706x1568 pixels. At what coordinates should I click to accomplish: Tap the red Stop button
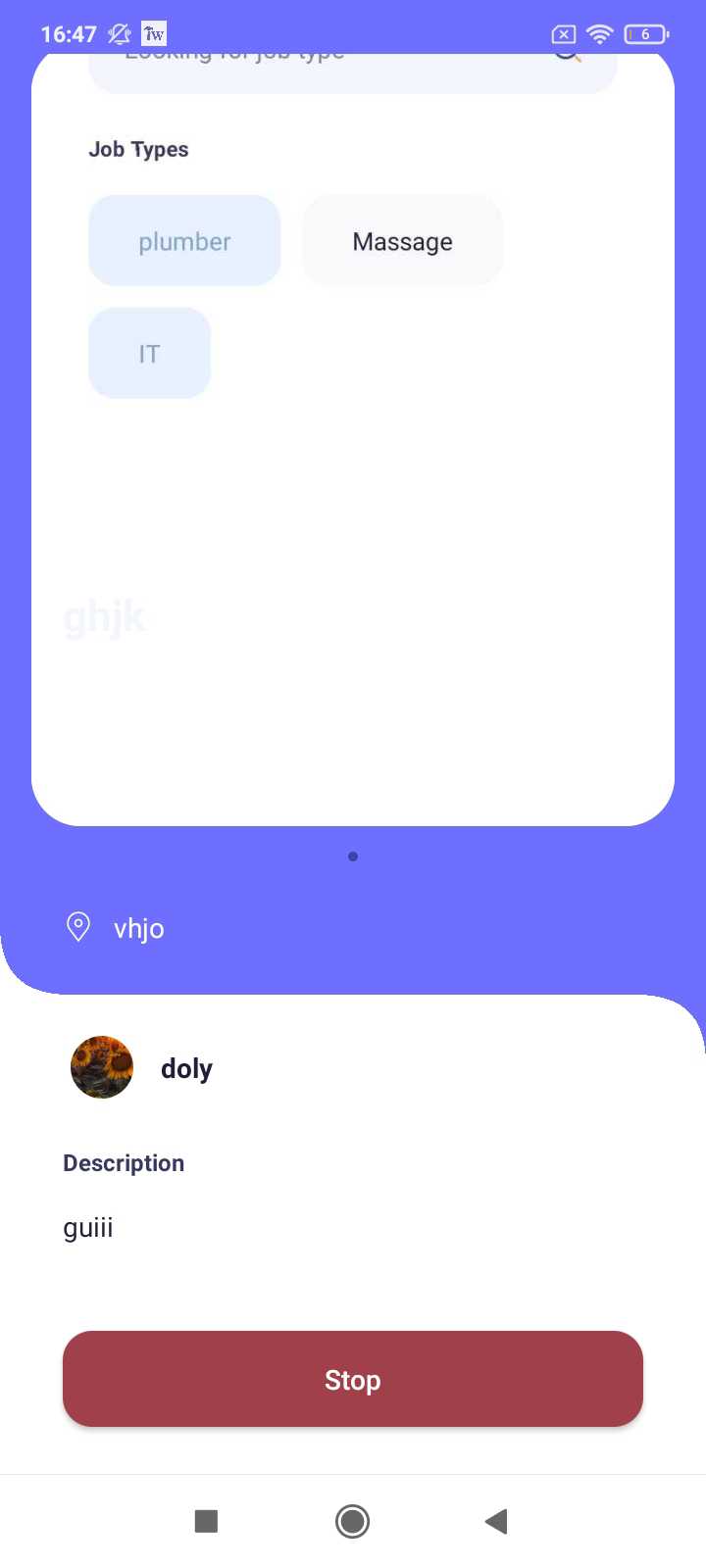coord(353,1379)
